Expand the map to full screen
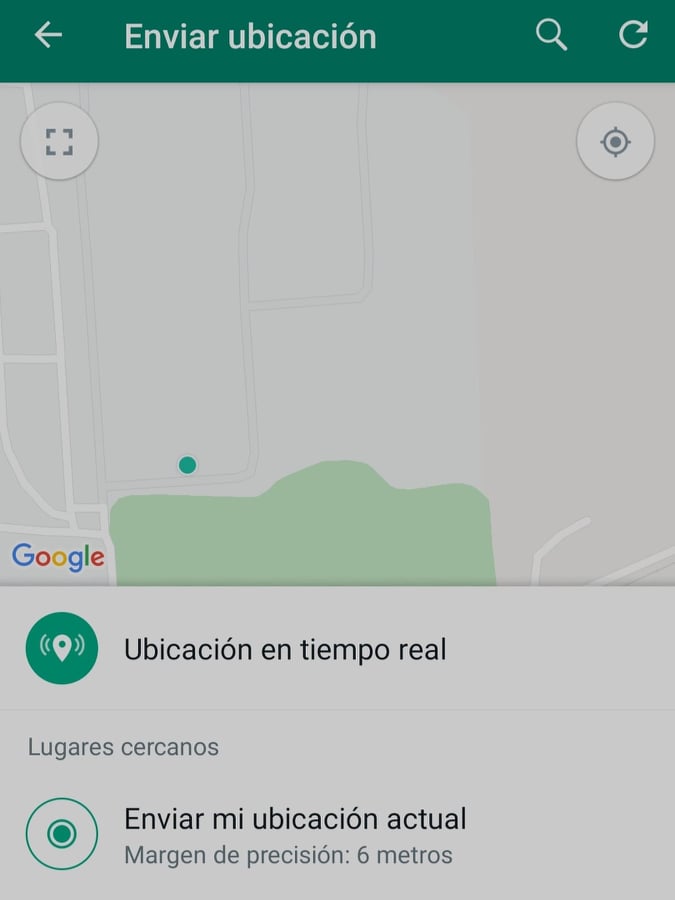This screenshot has width=675, height=900. tap(60, 142)
